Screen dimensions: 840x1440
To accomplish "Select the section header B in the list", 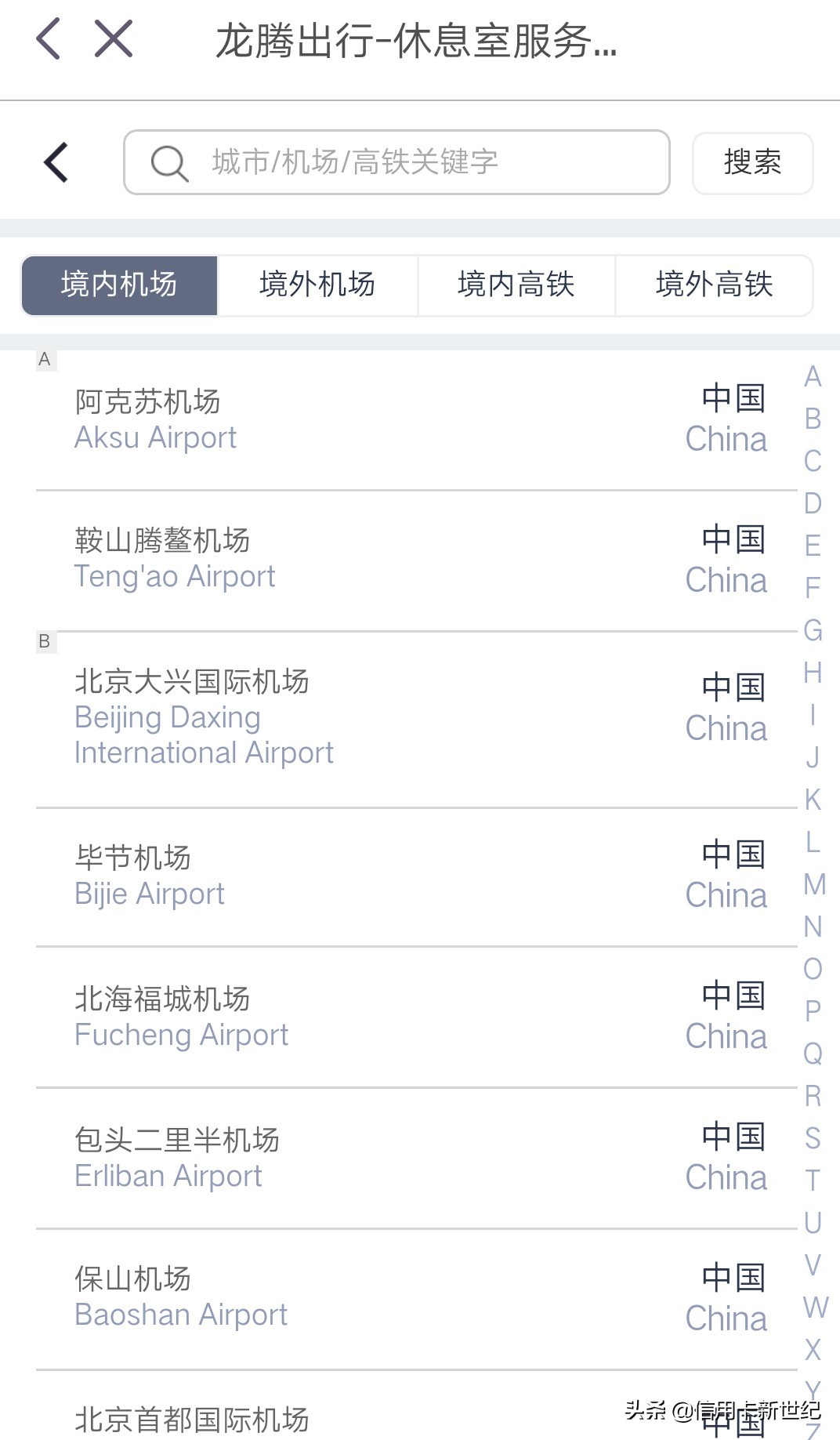I will pyautogui.click(x=45, y=641).
